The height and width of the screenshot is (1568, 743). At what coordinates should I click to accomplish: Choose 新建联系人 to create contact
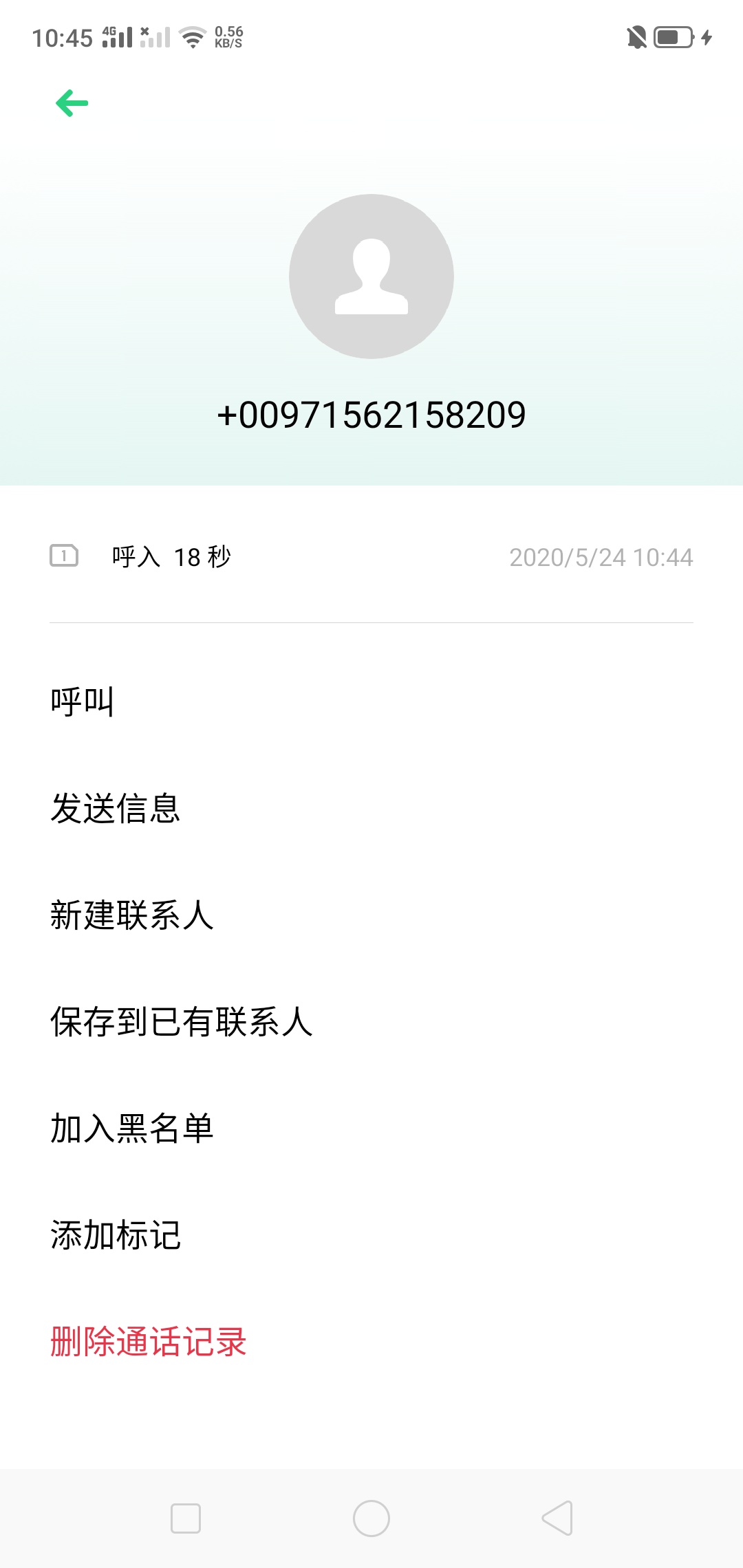[371, 915]
